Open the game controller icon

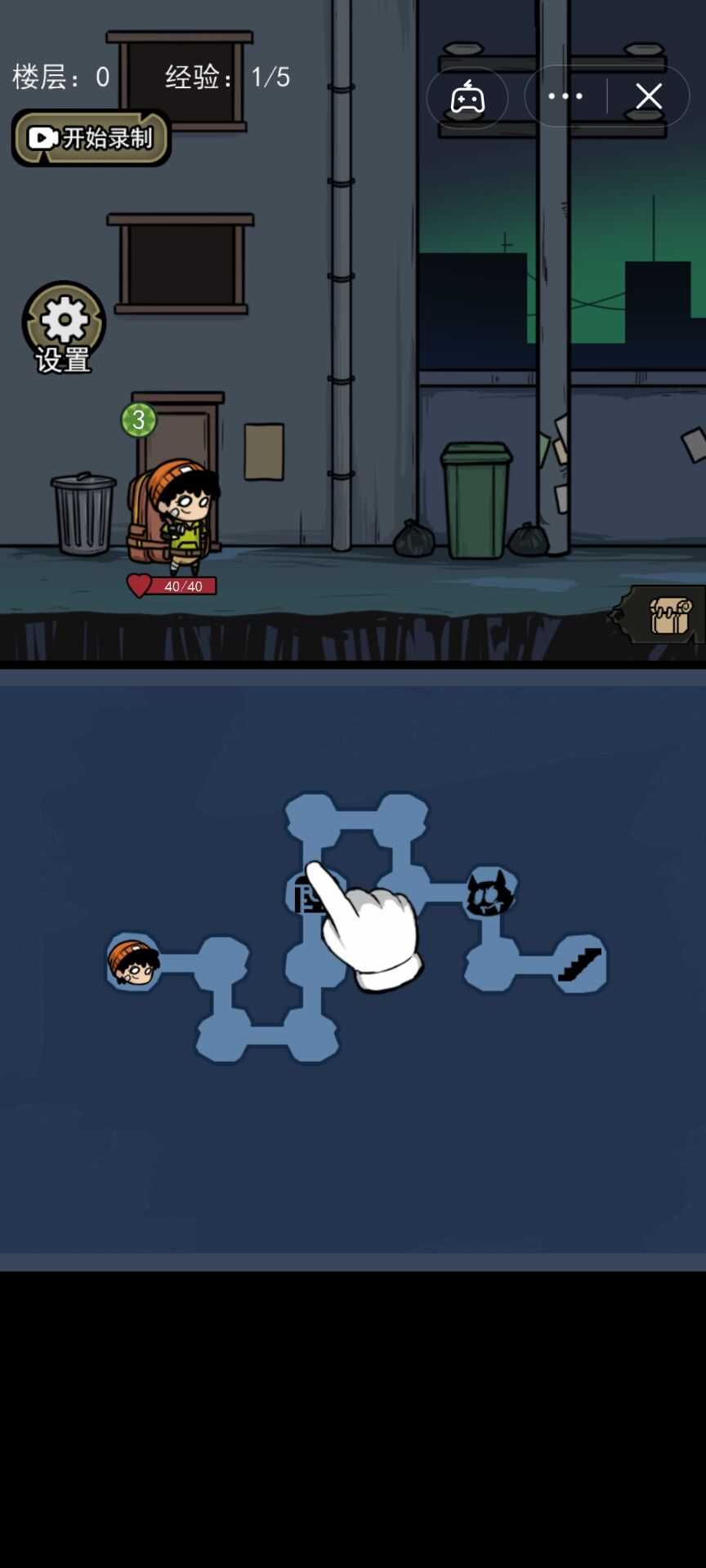(467, 97)
